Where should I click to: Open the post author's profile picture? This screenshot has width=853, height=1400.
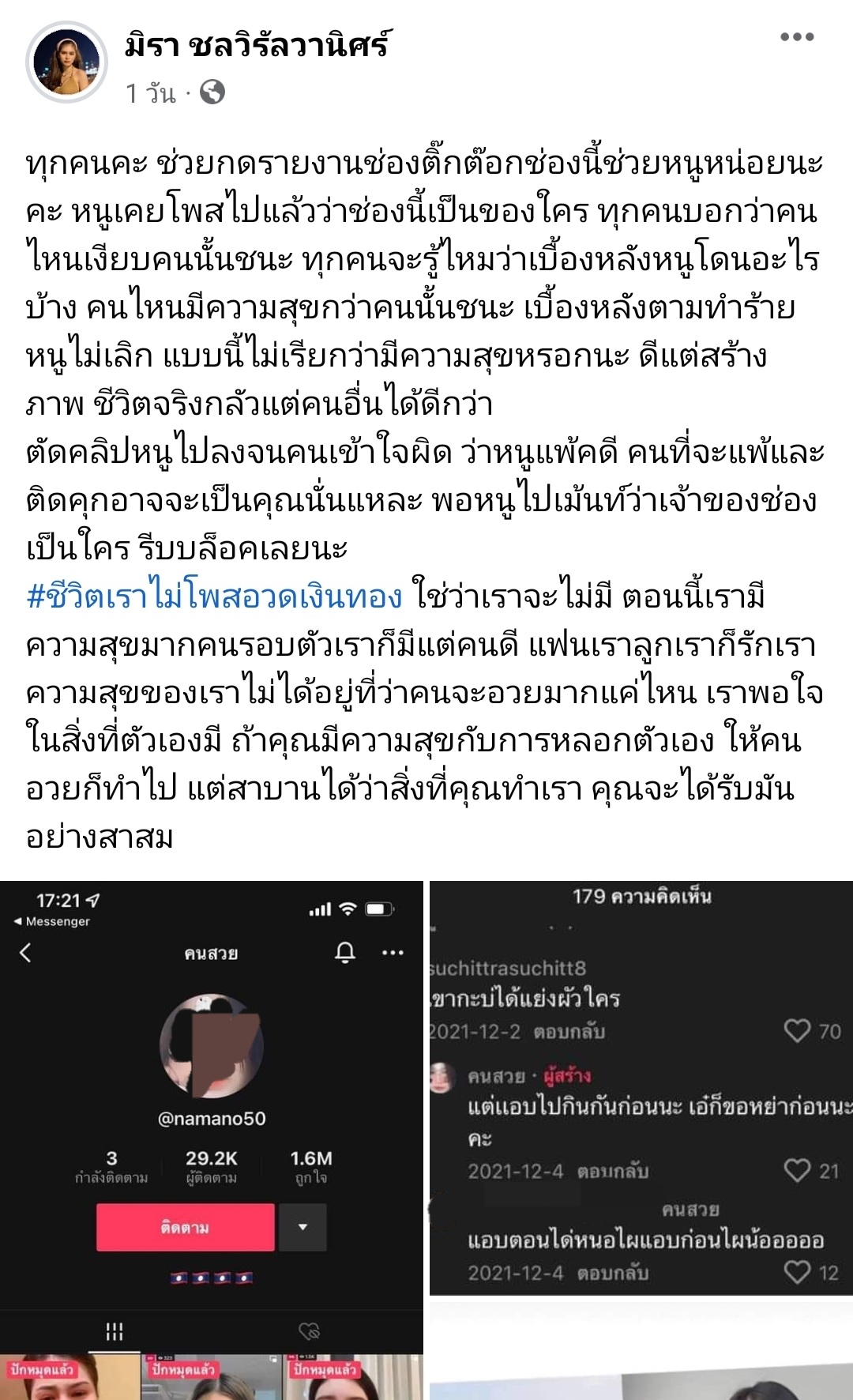66,62
